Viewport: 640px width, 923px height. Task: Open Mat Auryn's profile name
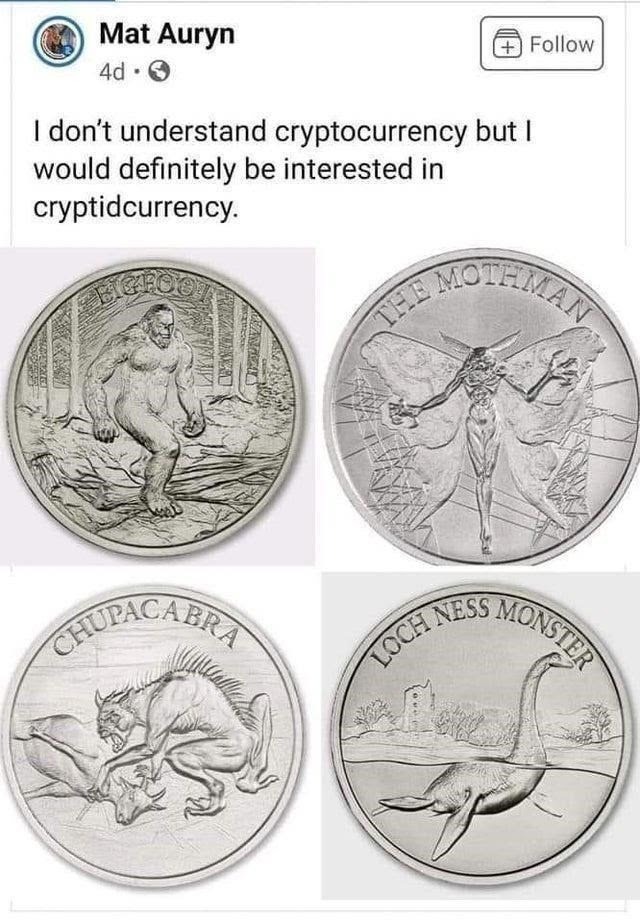tap(167, 35)
